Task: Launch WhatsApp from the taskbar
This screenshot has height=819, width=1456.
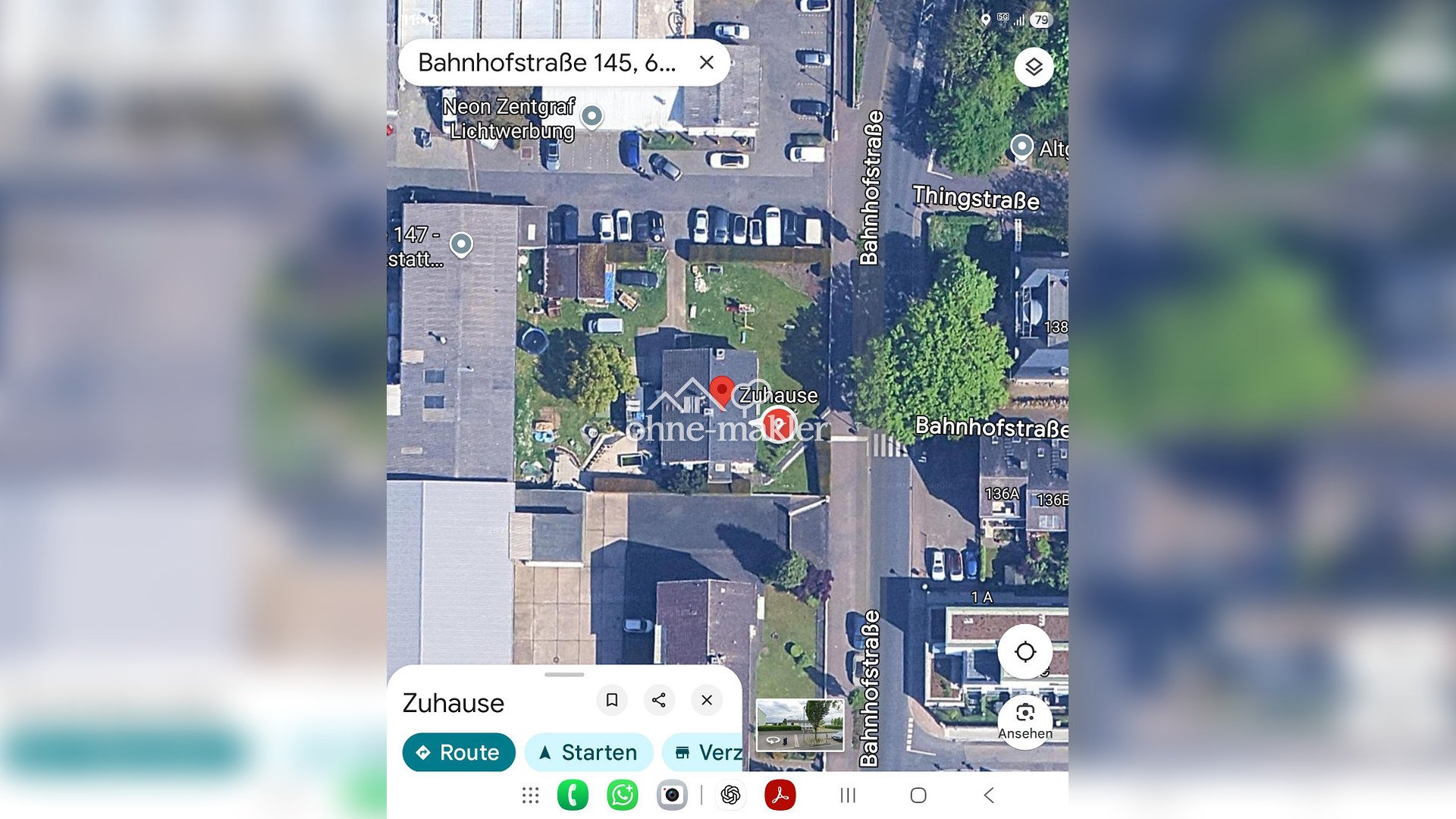Action: (x=622, y=795)
